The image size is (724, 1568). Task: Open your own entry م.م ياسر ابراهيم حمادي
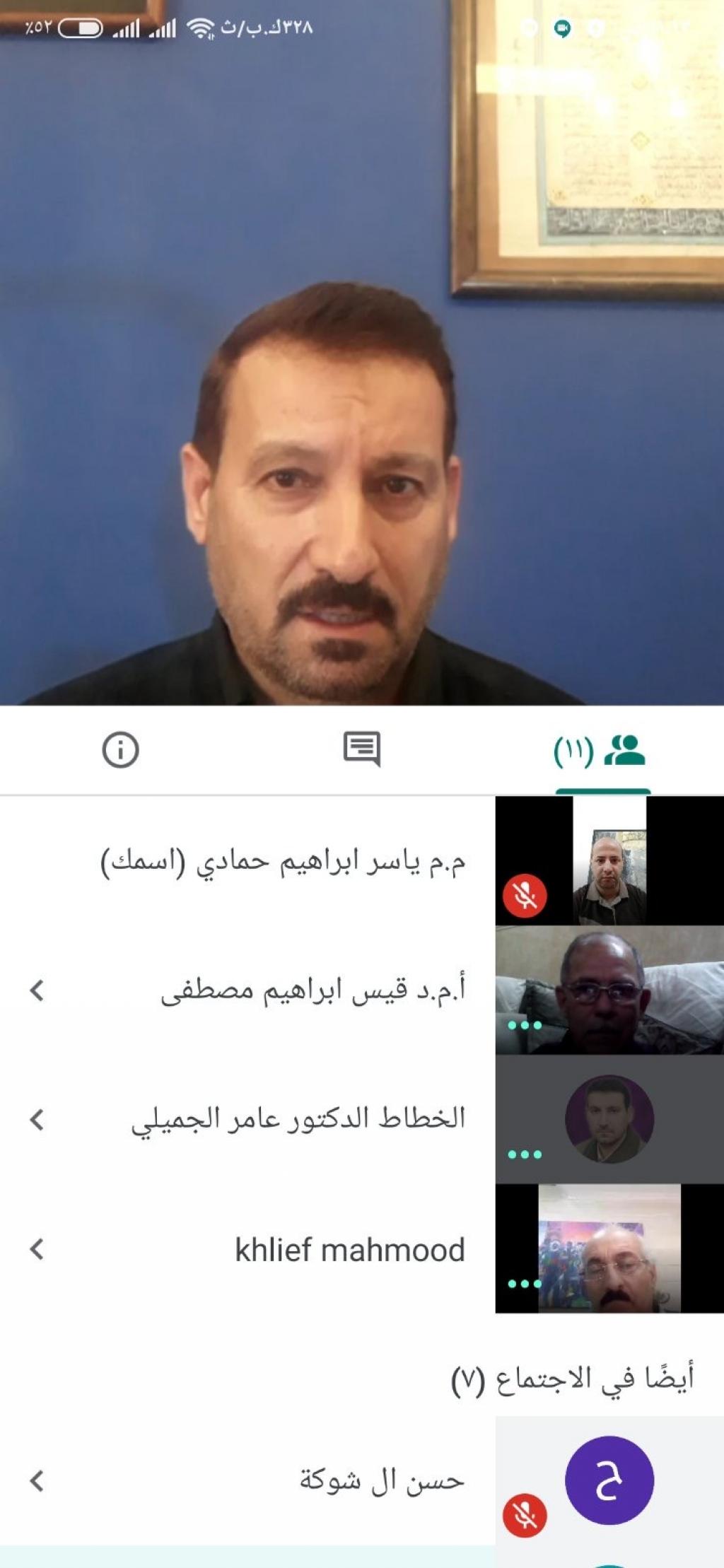(x=283, y=862)
